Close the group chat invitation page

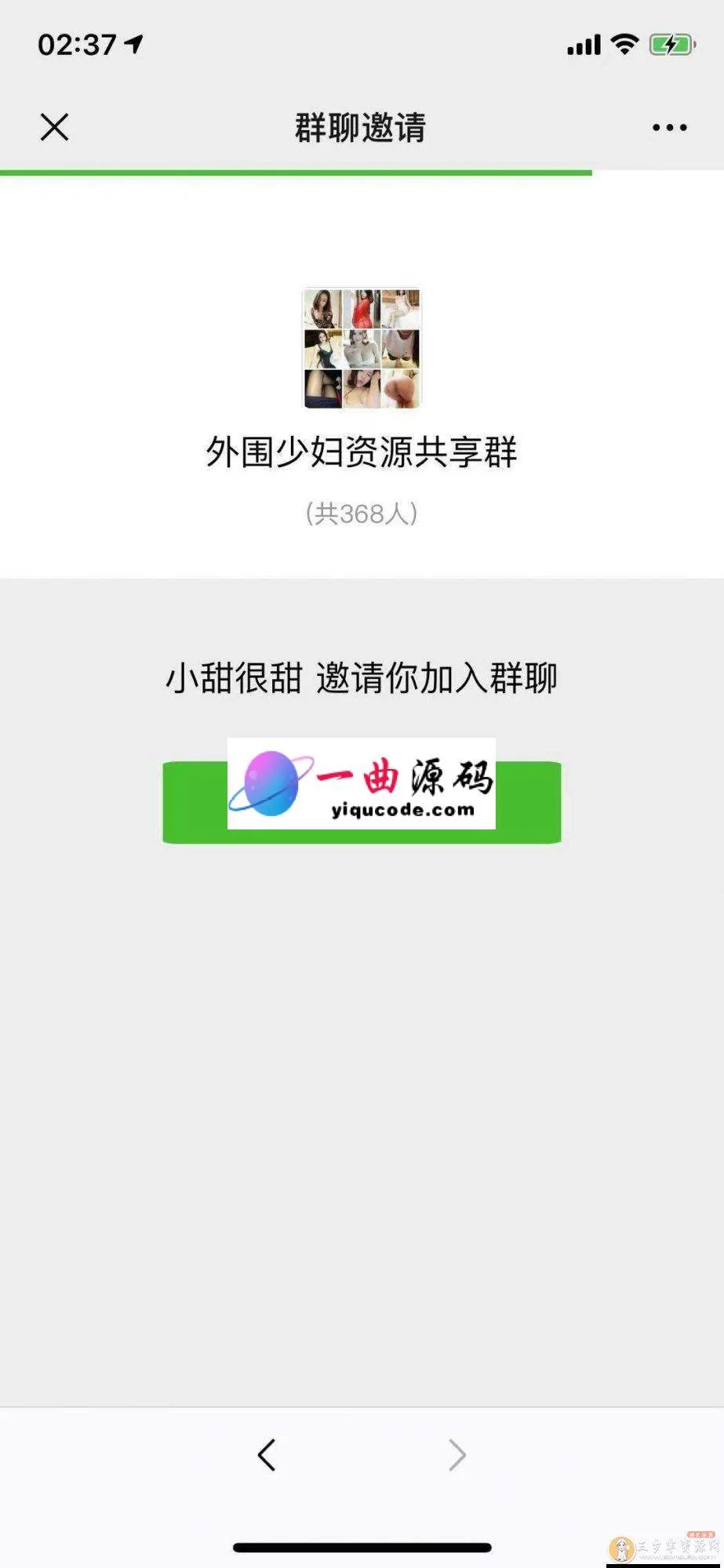(54, 127)
